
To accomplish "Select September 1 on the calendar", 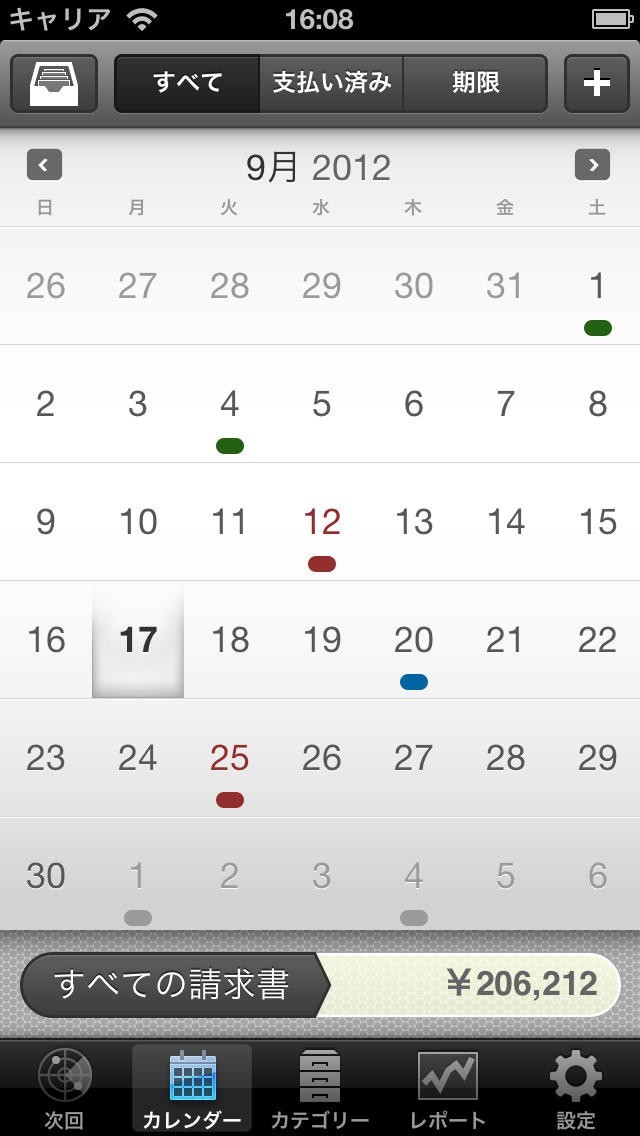I will (597, 286).
